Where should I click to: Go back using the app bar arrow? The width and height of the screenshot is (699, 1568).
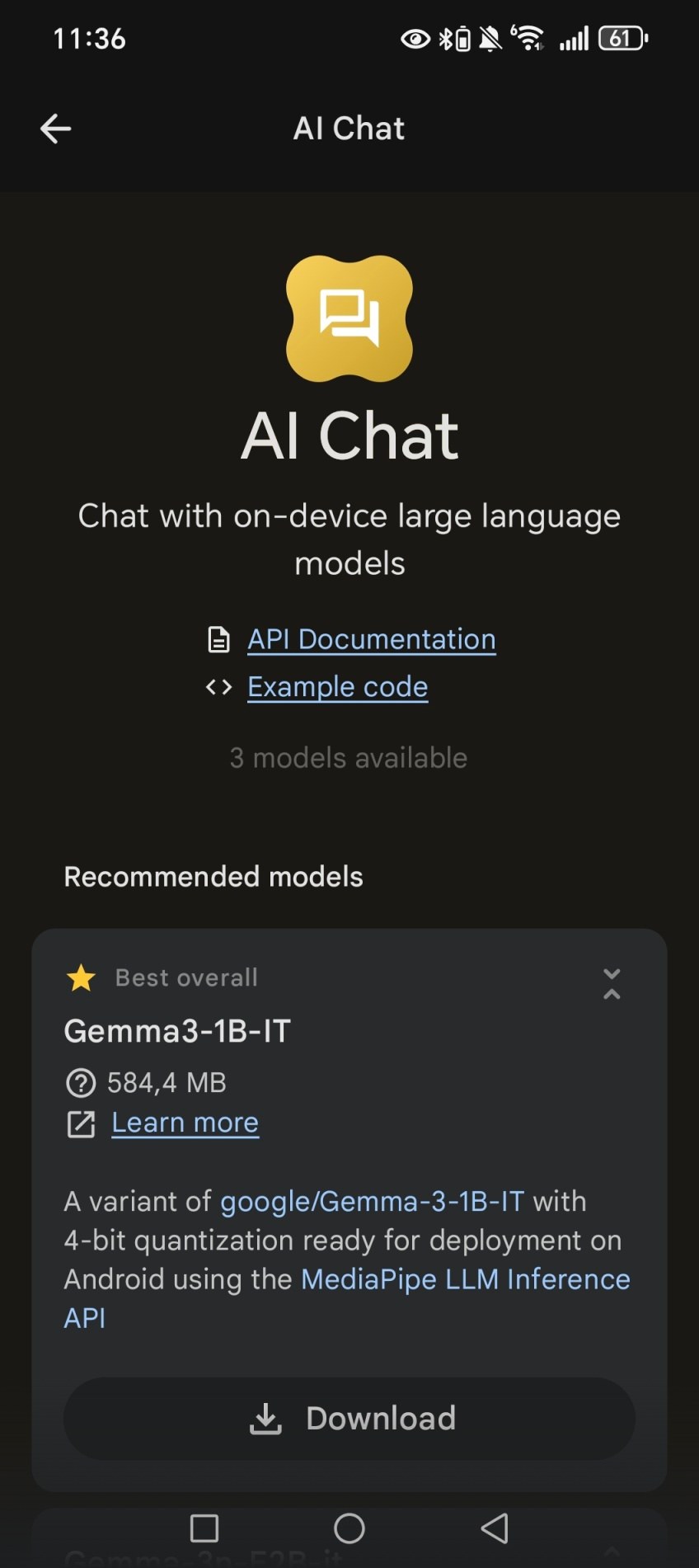point(55,129)
